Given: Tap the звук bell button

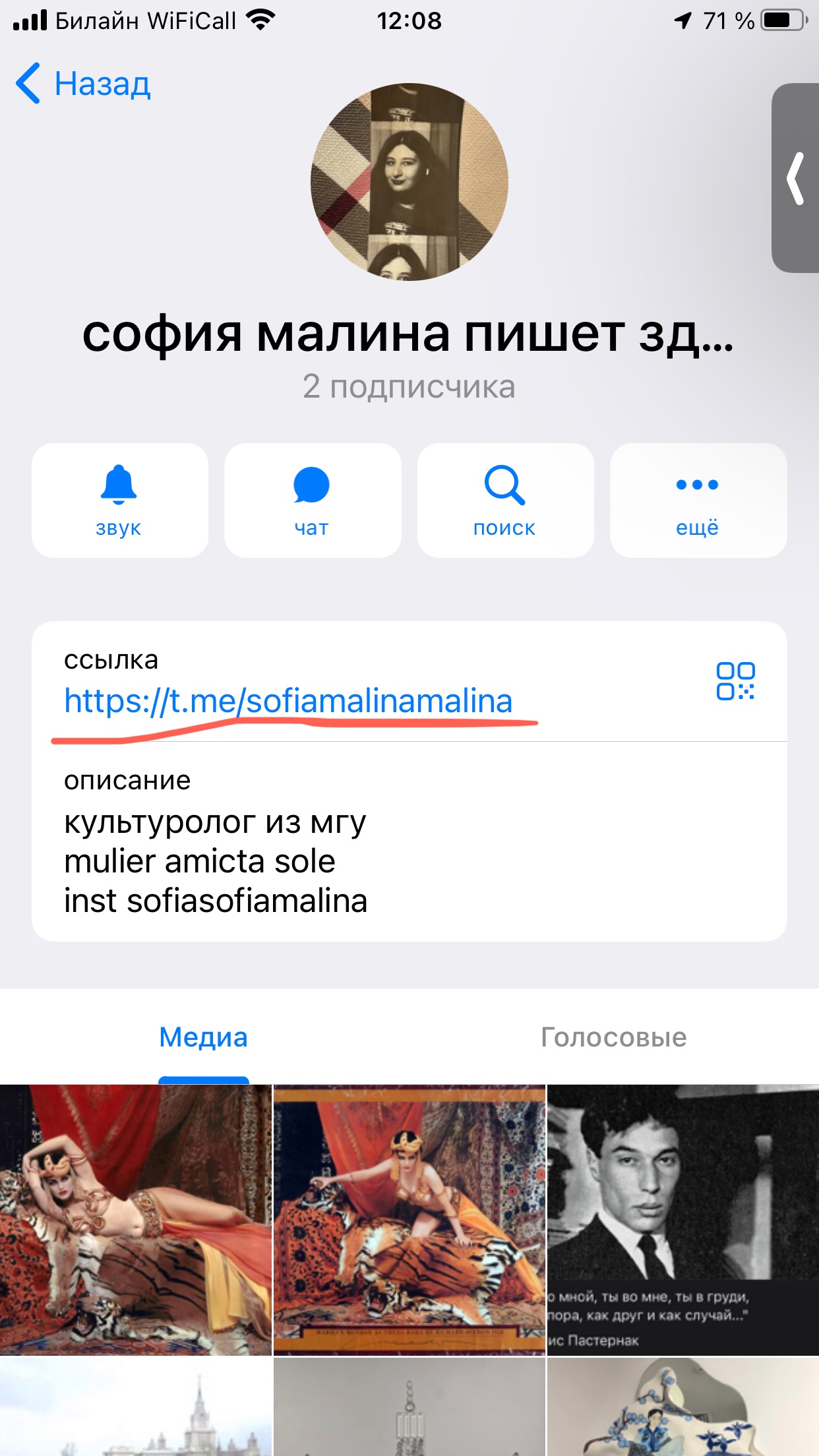Looking at the screenshot, I should [119, 501].
